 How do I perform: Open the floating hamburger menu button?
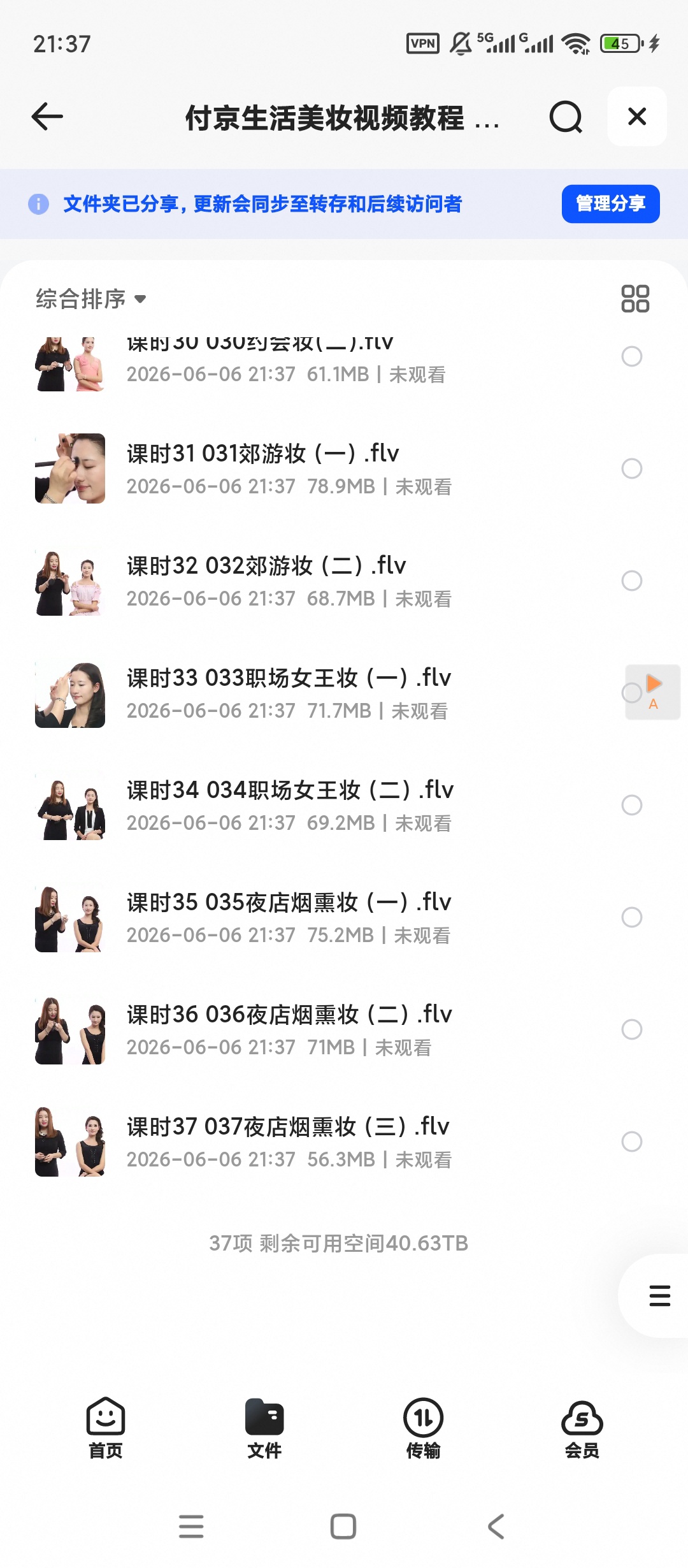(659, 1296)
